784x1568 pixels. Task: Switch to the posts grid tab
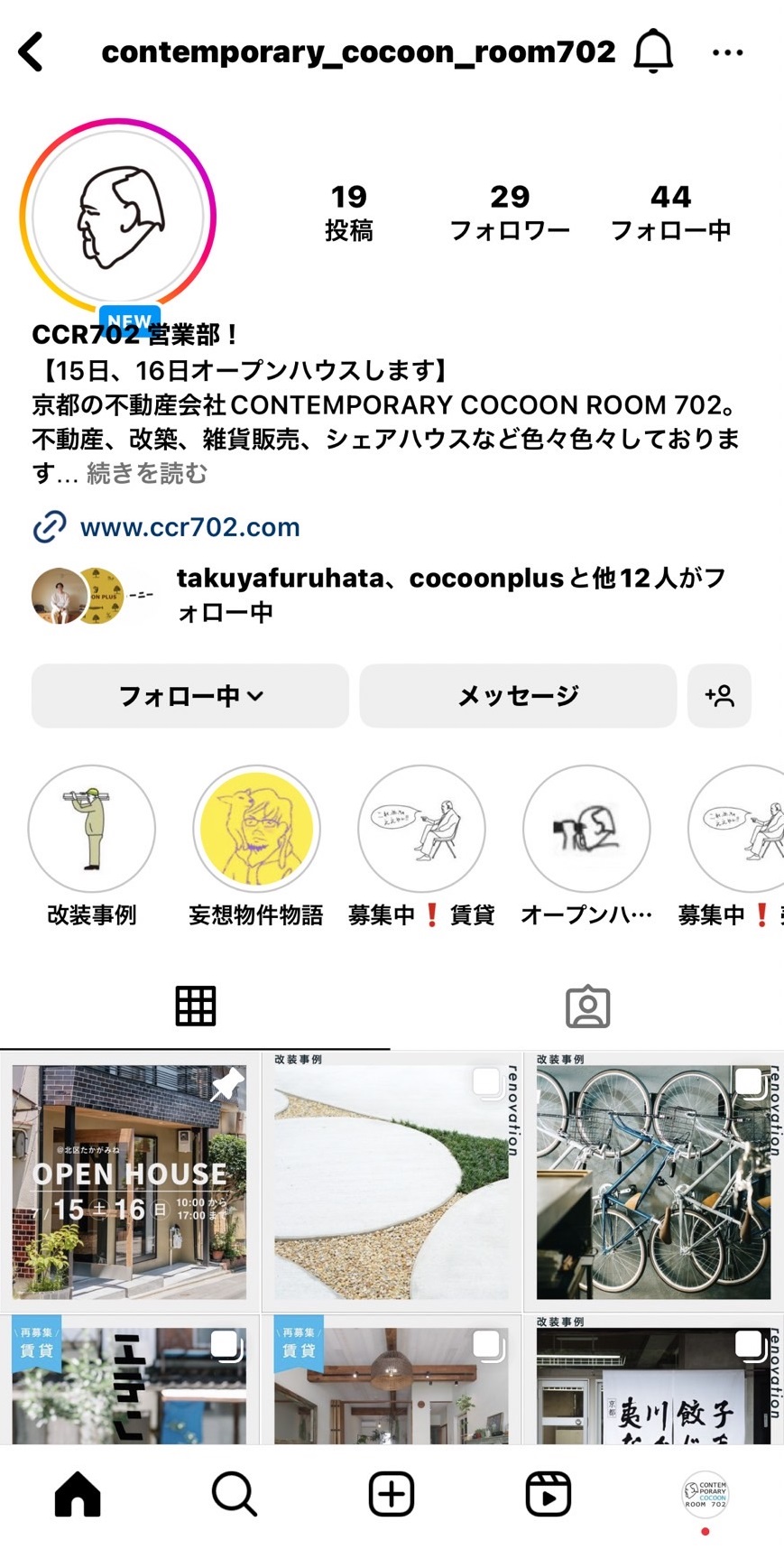click(x=195, y=1006)
